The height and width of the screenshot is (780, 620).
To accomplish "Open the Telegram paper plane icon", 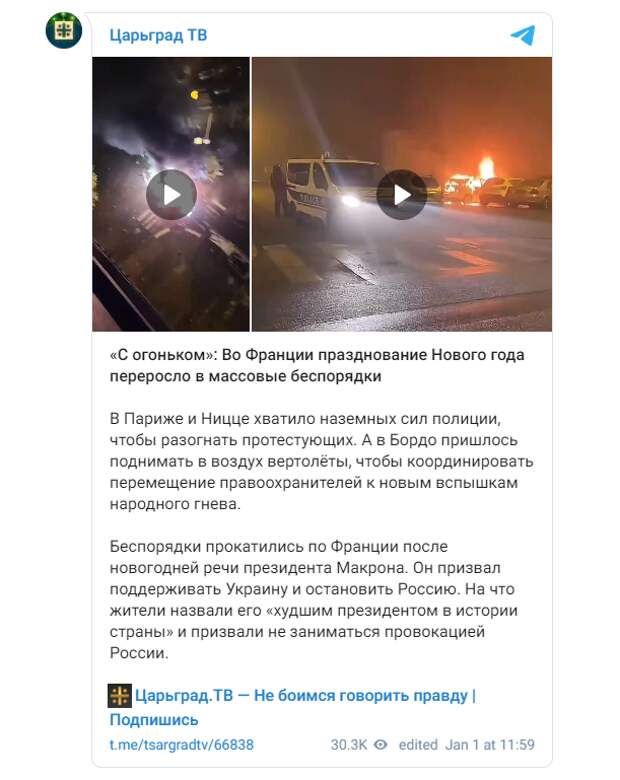I will (522, 35).
